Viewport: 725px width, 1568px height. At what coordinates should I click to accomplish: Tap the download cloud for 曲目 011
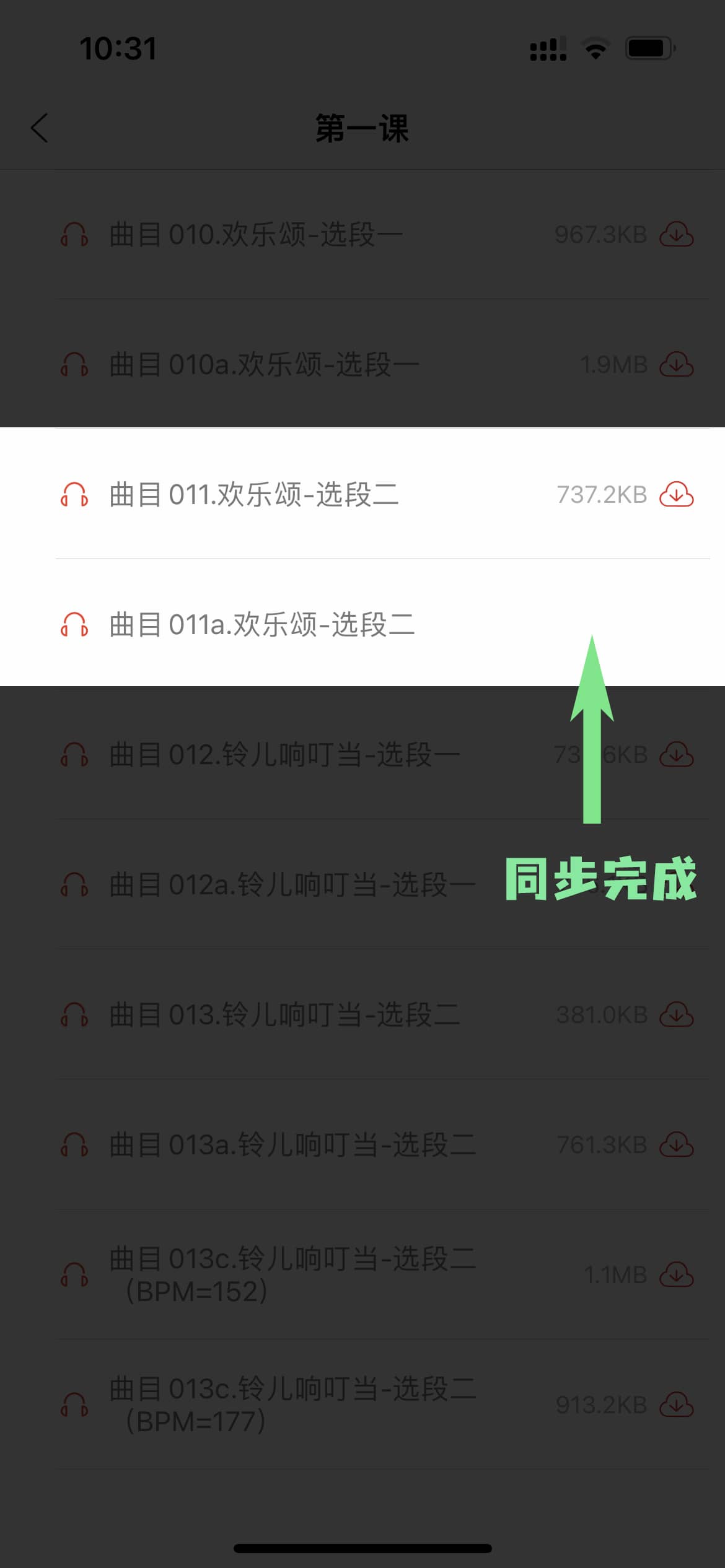676,495
